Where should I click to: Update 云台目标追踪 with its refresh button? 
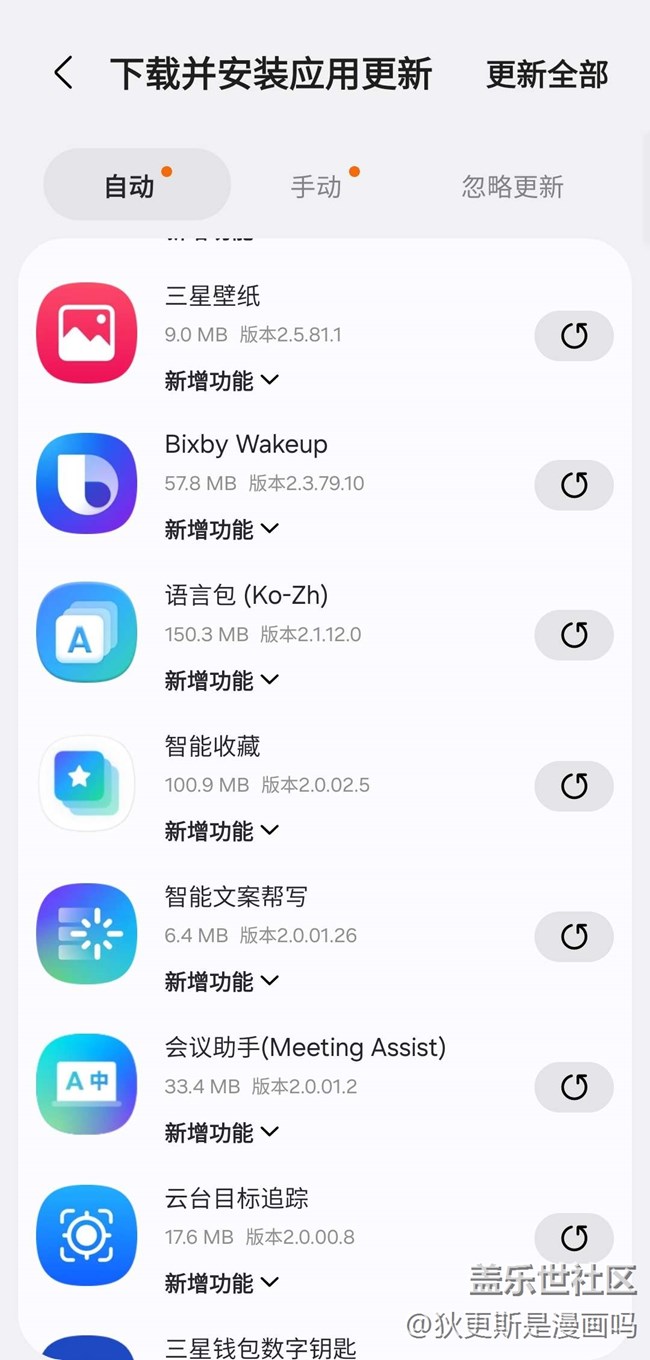574,1238
